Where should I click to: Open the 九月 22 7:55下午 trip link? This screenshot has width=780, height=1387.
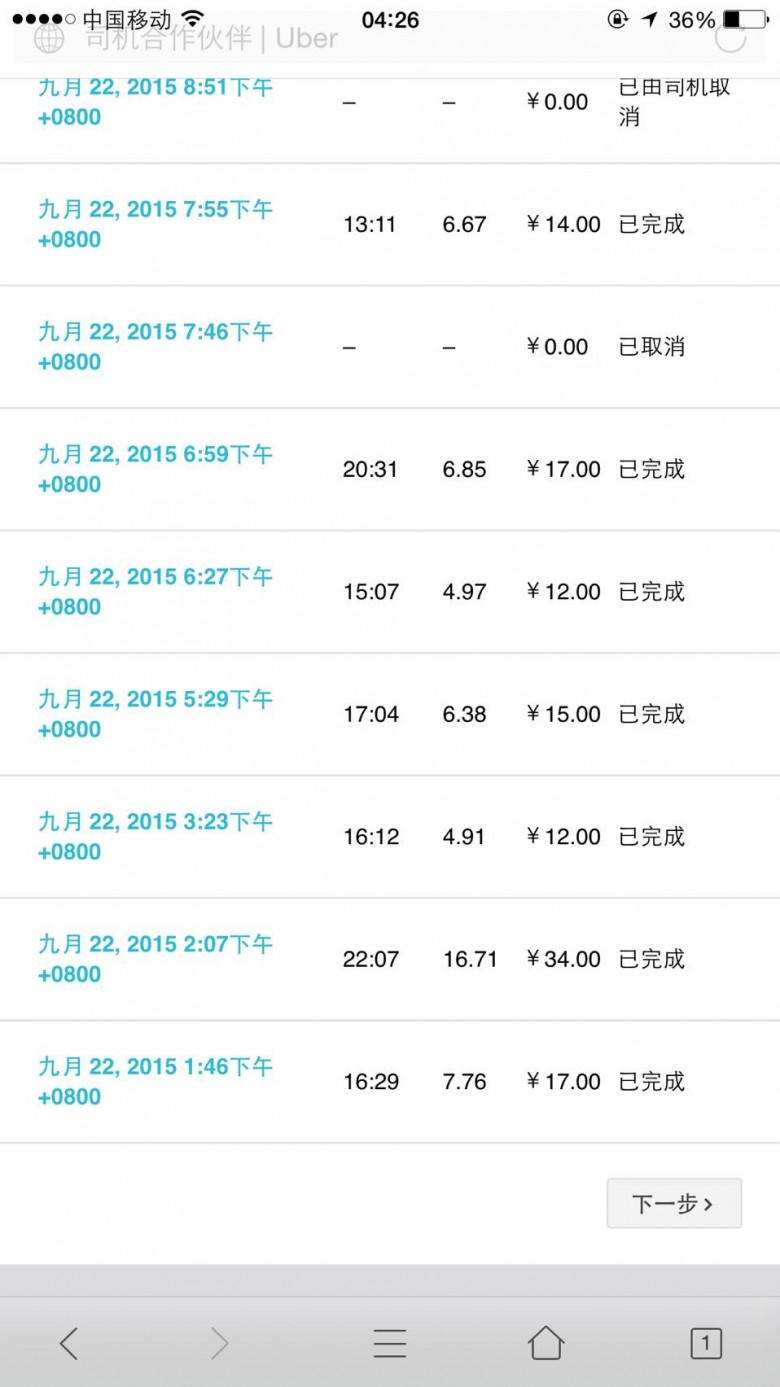pyautogui.click(x=155, y=224)
